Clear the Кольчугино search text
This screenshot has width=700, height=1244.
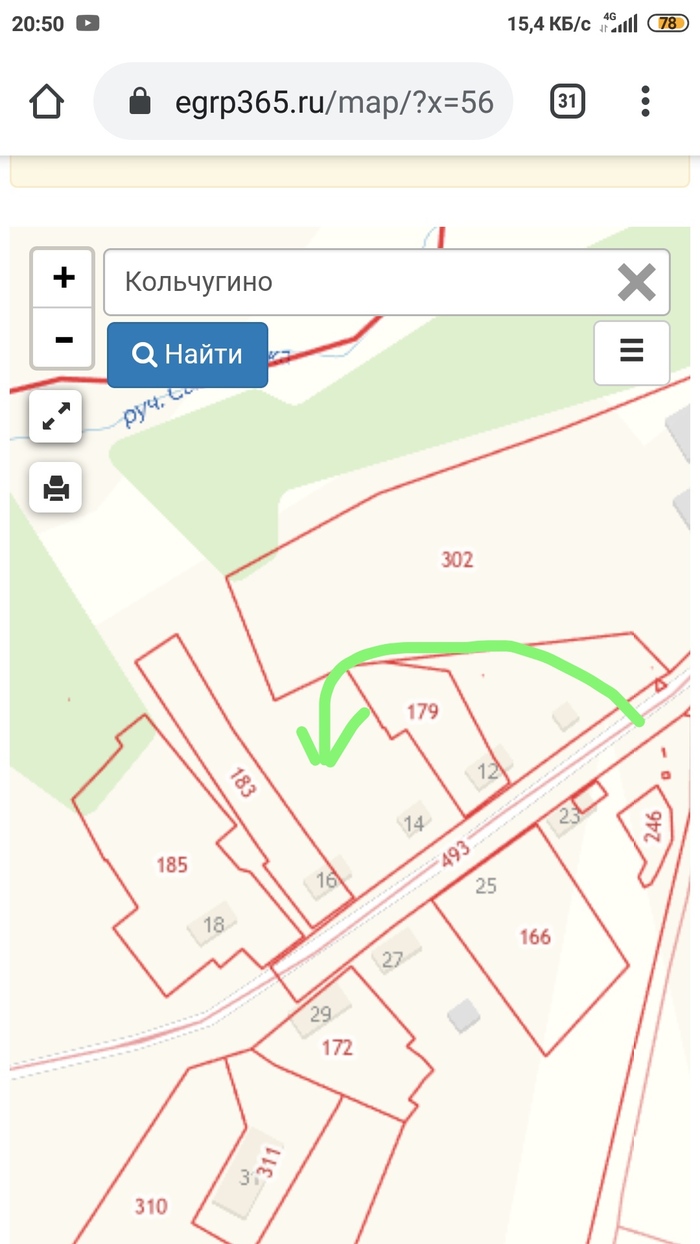pos(636,282)
